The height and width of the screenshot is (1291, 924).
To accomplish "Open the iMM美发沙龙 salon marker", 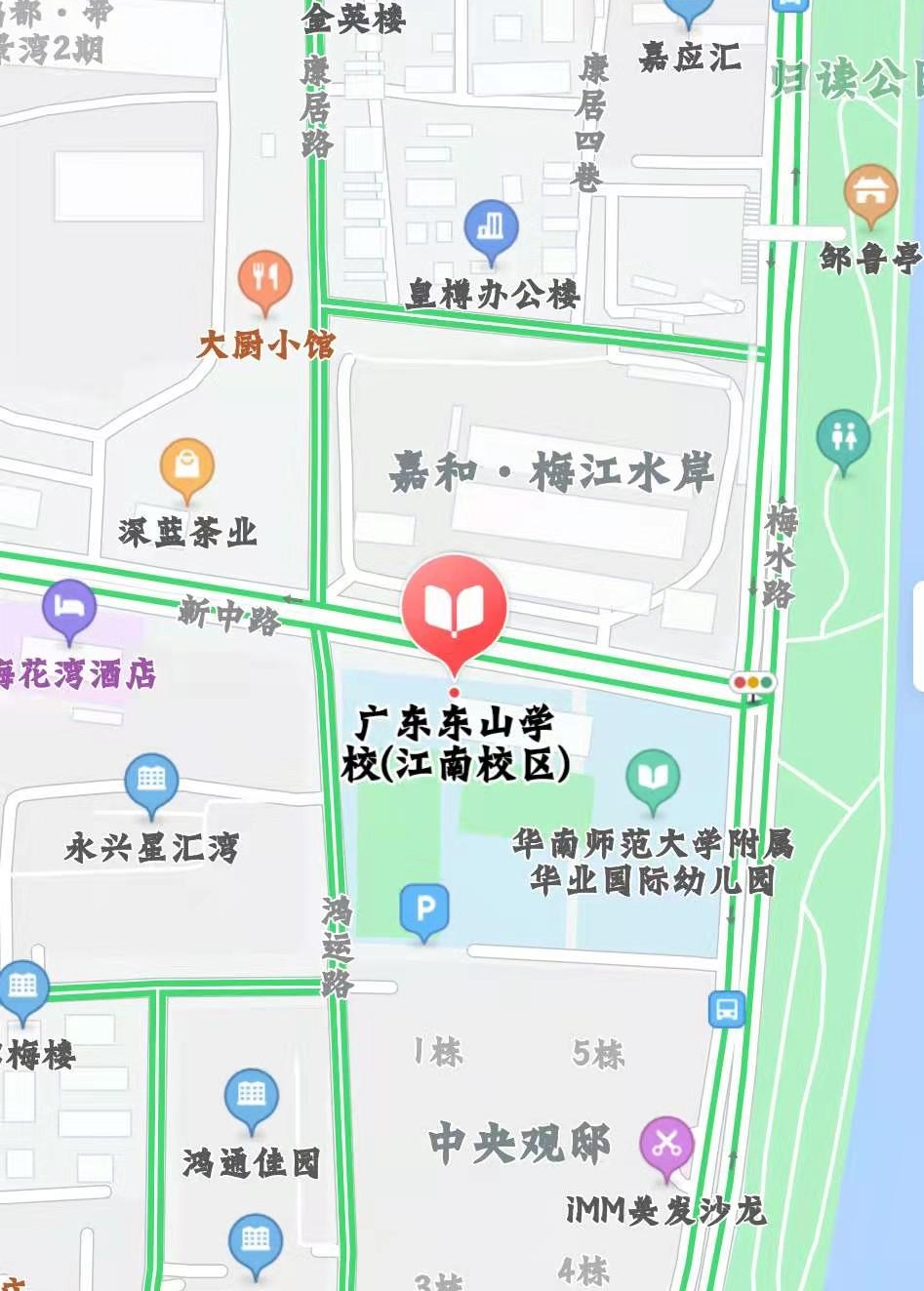I will 666,1144.
